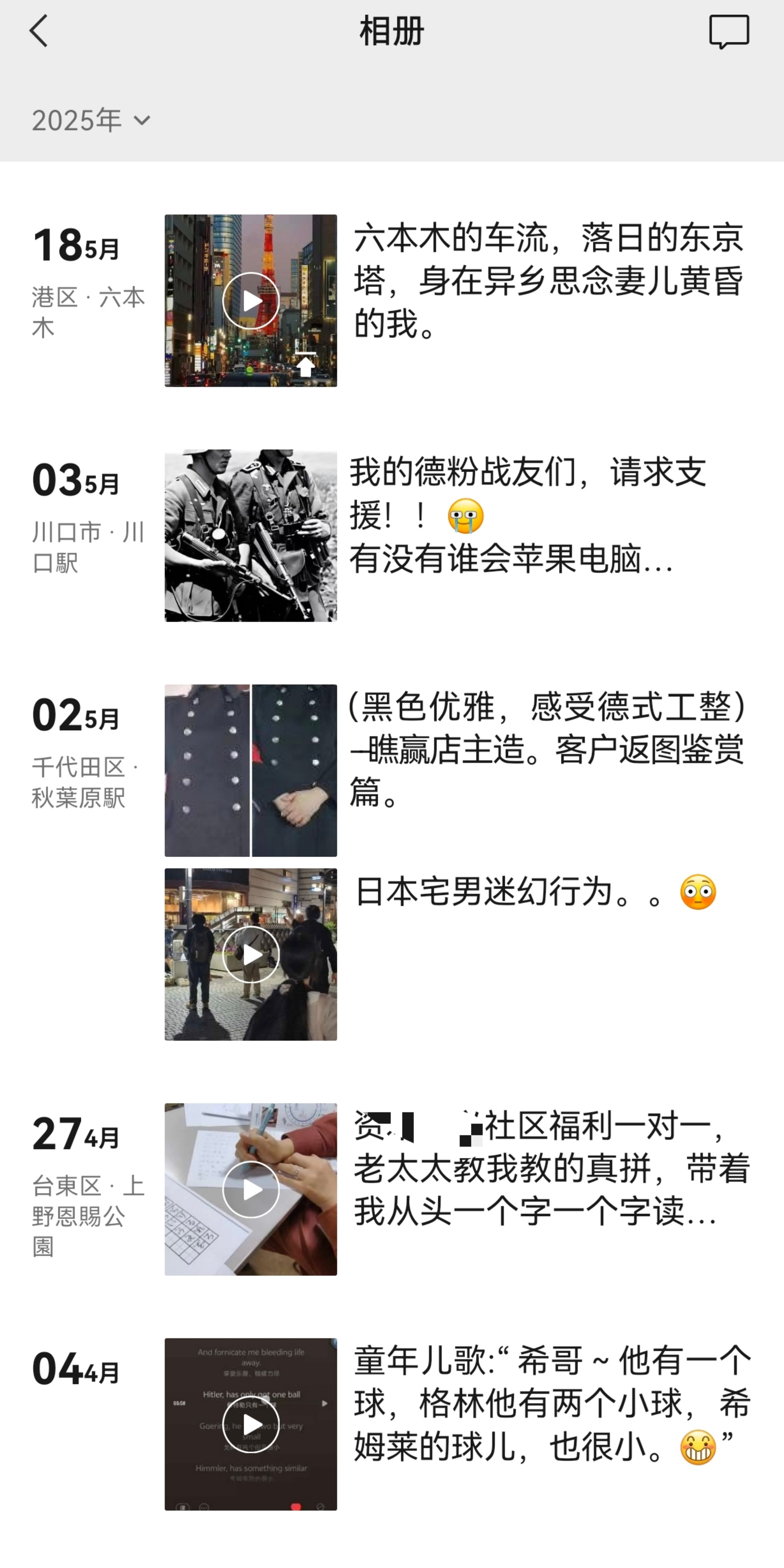The height and width of the screenshot is (1568, 784).
Task: Open the soldiers photo post from 03 May
Action: coord(250,536)
